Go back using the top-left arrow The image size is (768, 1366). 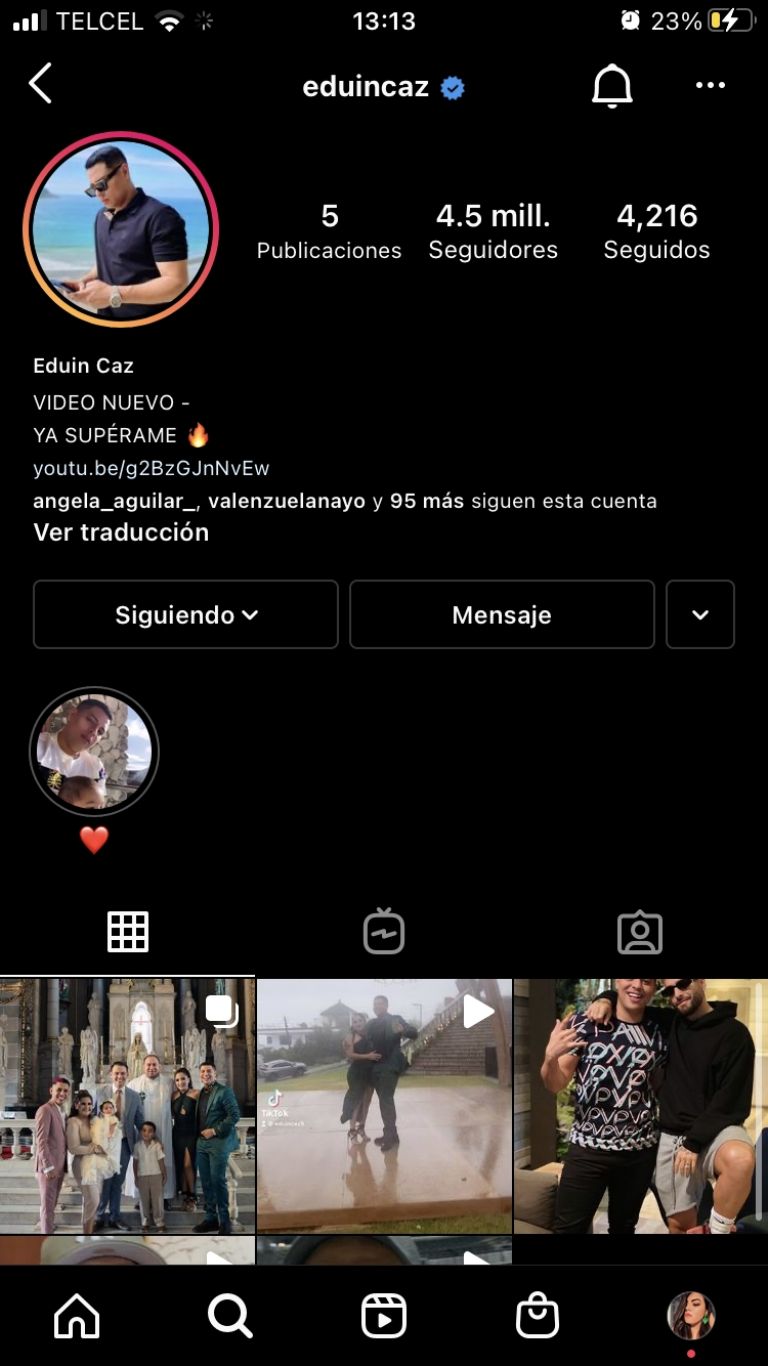coord(40,85)
